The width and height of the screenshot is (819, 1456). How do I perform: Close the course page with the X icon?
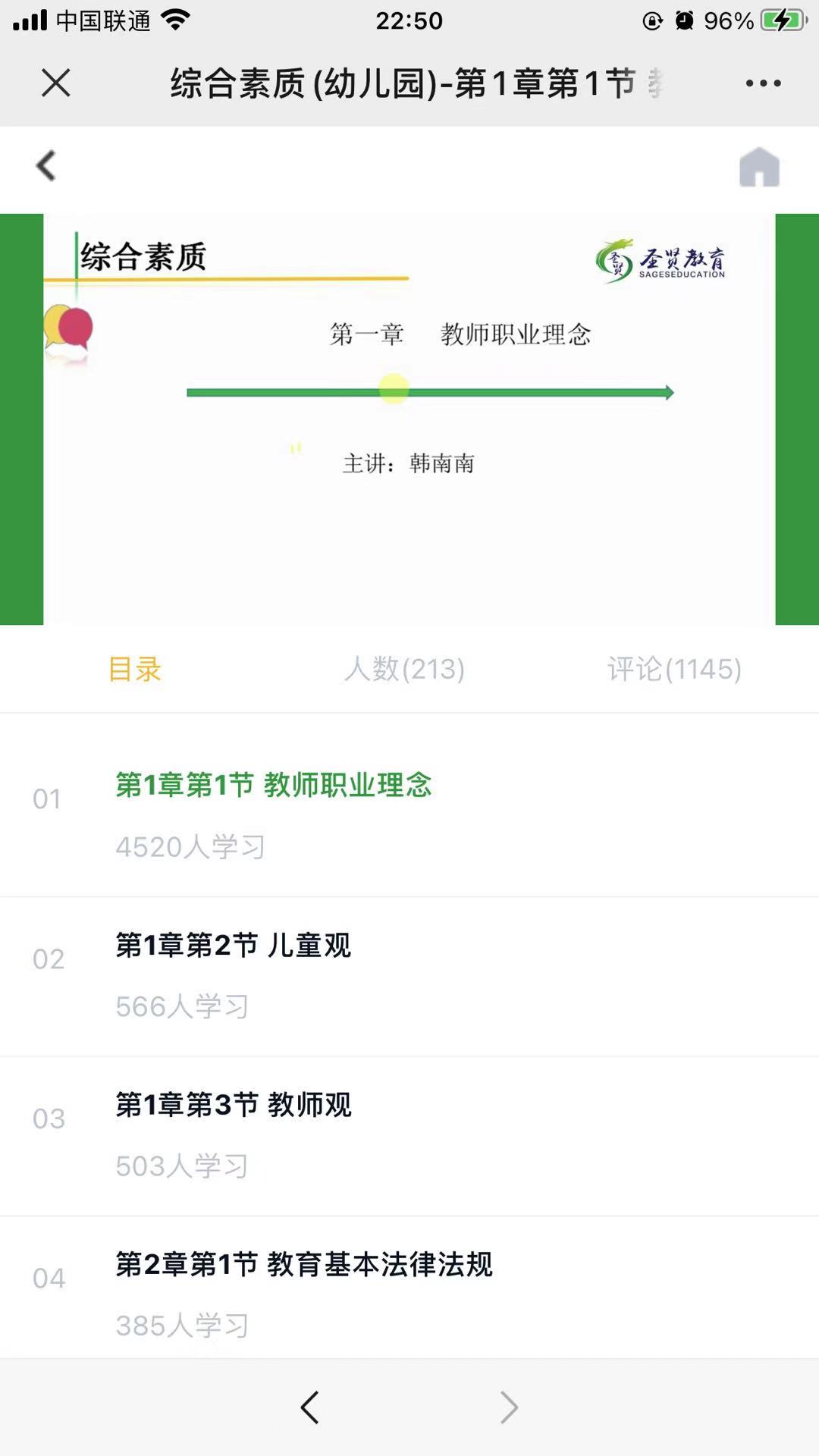(55, 83)
